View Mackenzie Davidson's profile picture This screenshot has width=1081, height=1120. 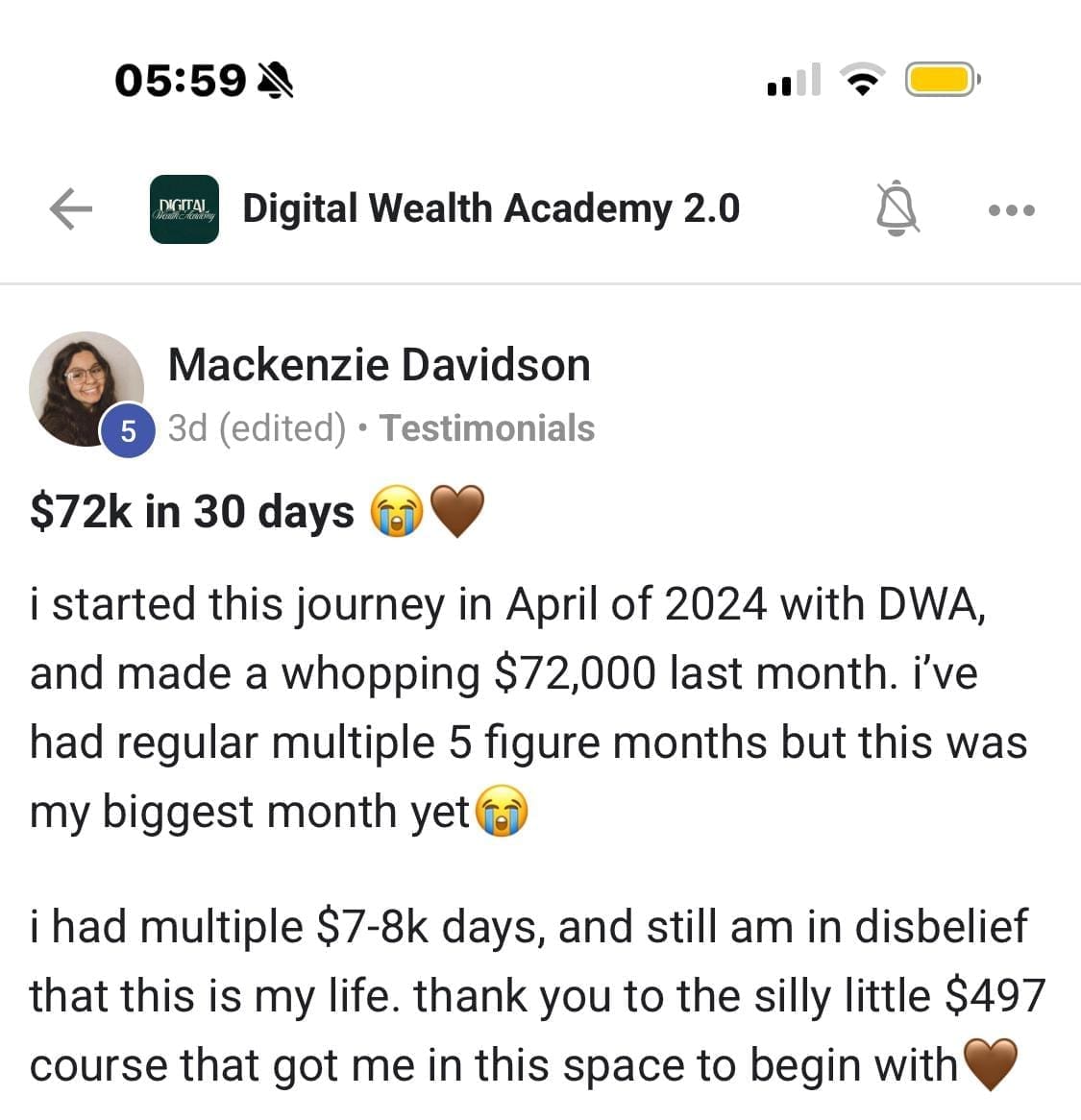[x=86, y=388]
